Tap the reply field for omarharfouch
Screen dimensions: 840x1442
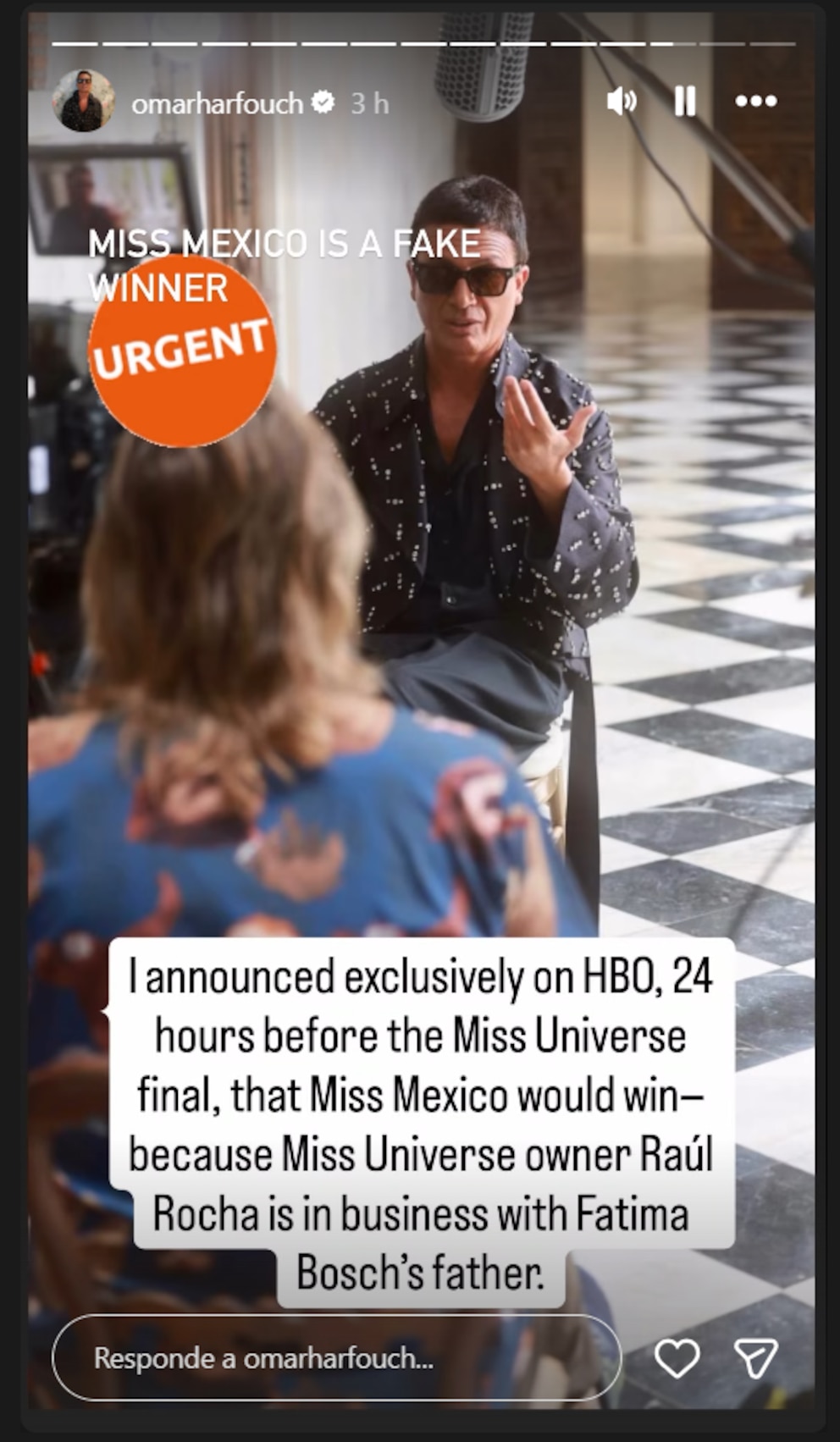(336, 1357)
